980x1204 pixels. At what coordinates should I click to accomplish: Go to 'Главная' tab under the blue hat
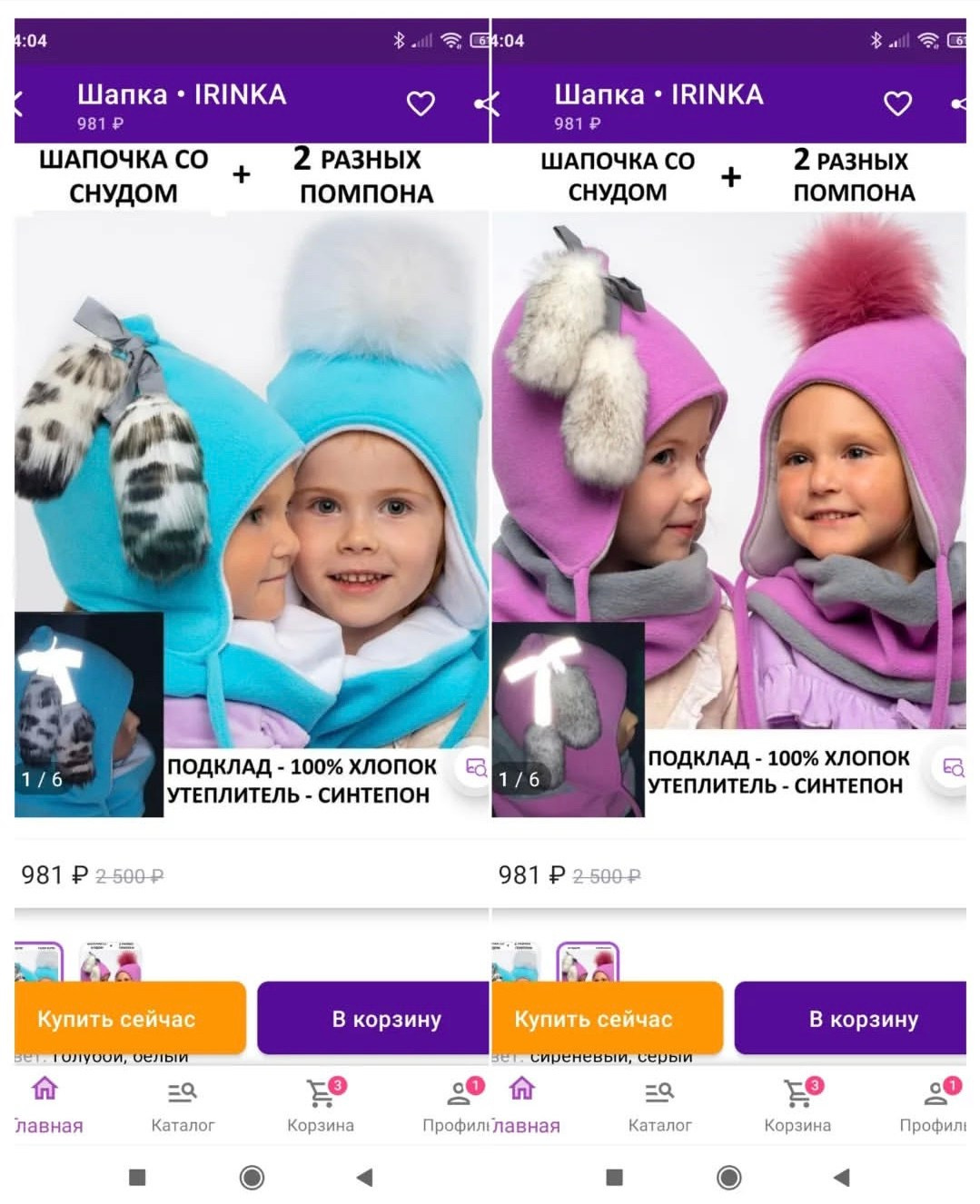point(45,1105)
